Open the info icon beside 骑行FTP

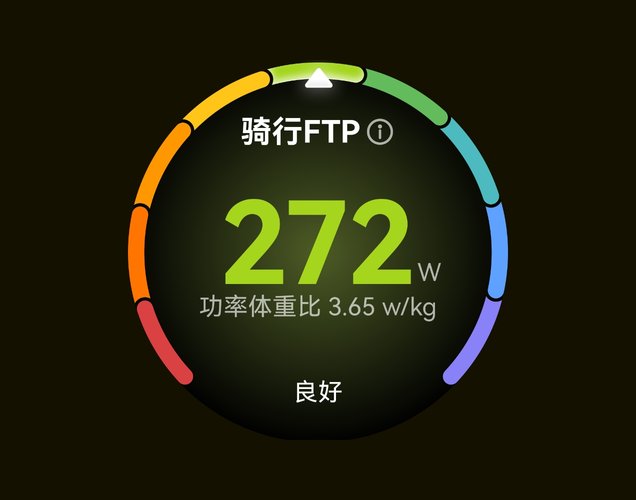pos(381,132)
